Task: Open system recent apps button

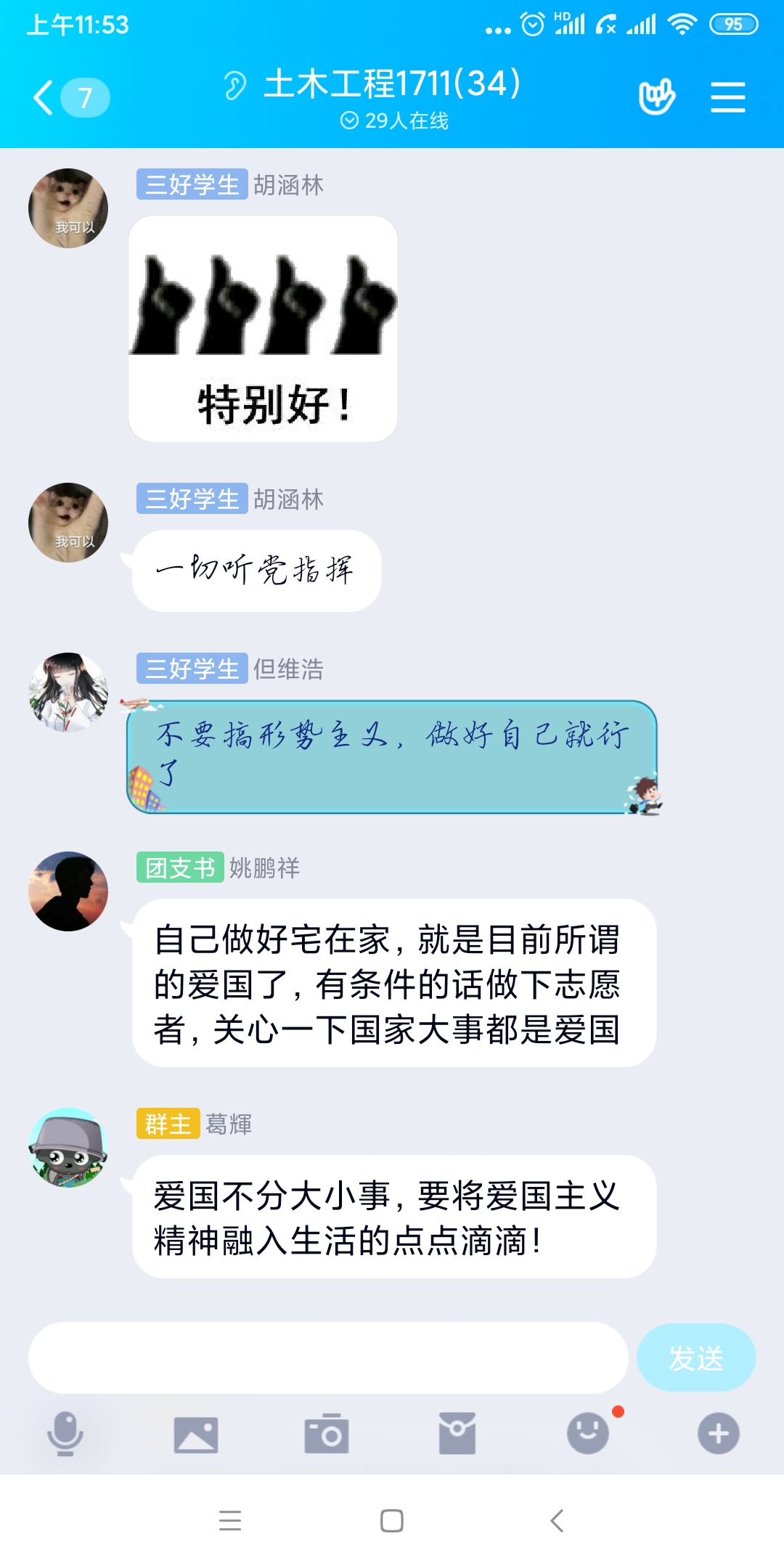Action: (230, 1521)
